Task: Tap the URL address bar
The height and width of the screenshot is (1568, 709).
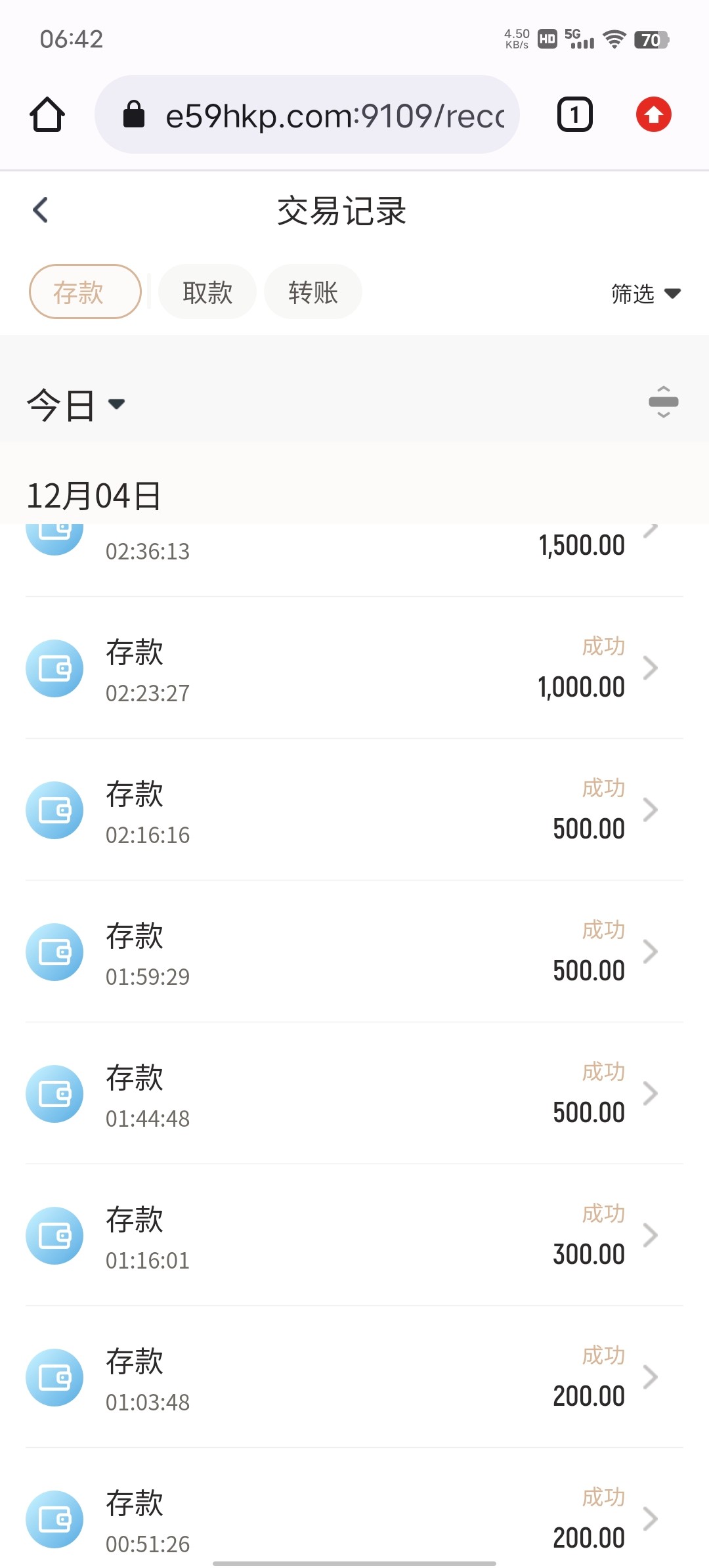Action: tap(307, 115)
